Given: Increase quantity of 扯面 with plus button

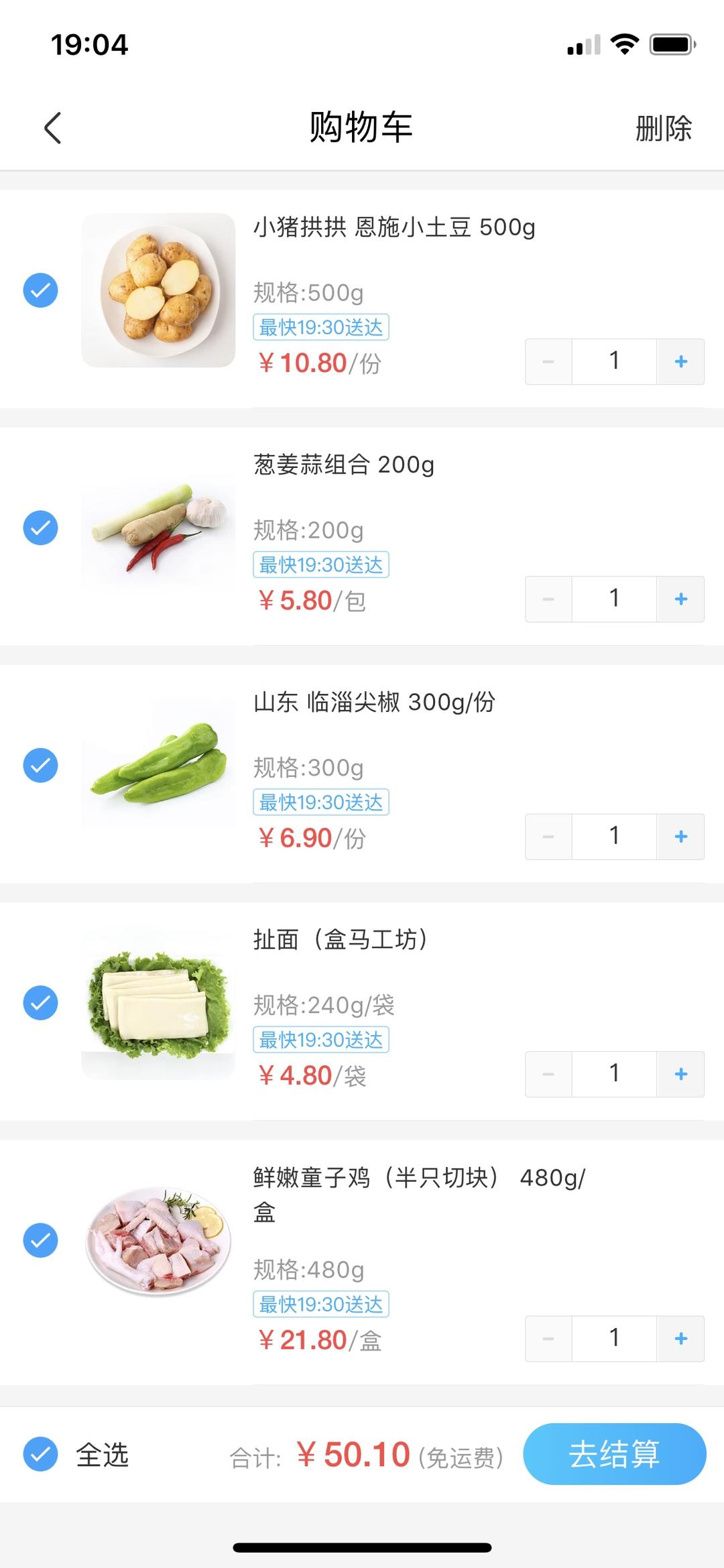Looking at the screenshot, I should tap(680, 1073).
